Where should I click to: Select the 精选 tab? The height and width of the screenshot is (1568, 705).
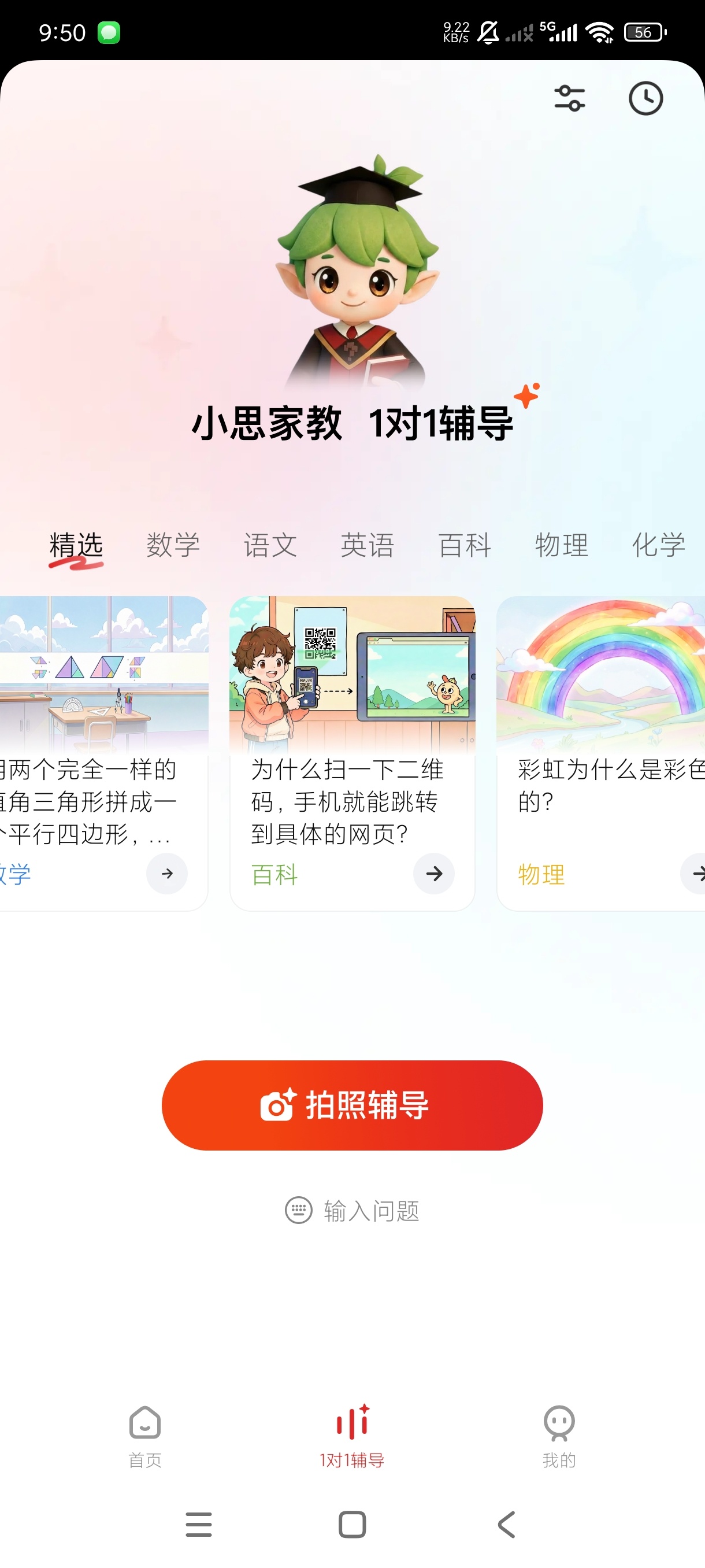[76, 545]
